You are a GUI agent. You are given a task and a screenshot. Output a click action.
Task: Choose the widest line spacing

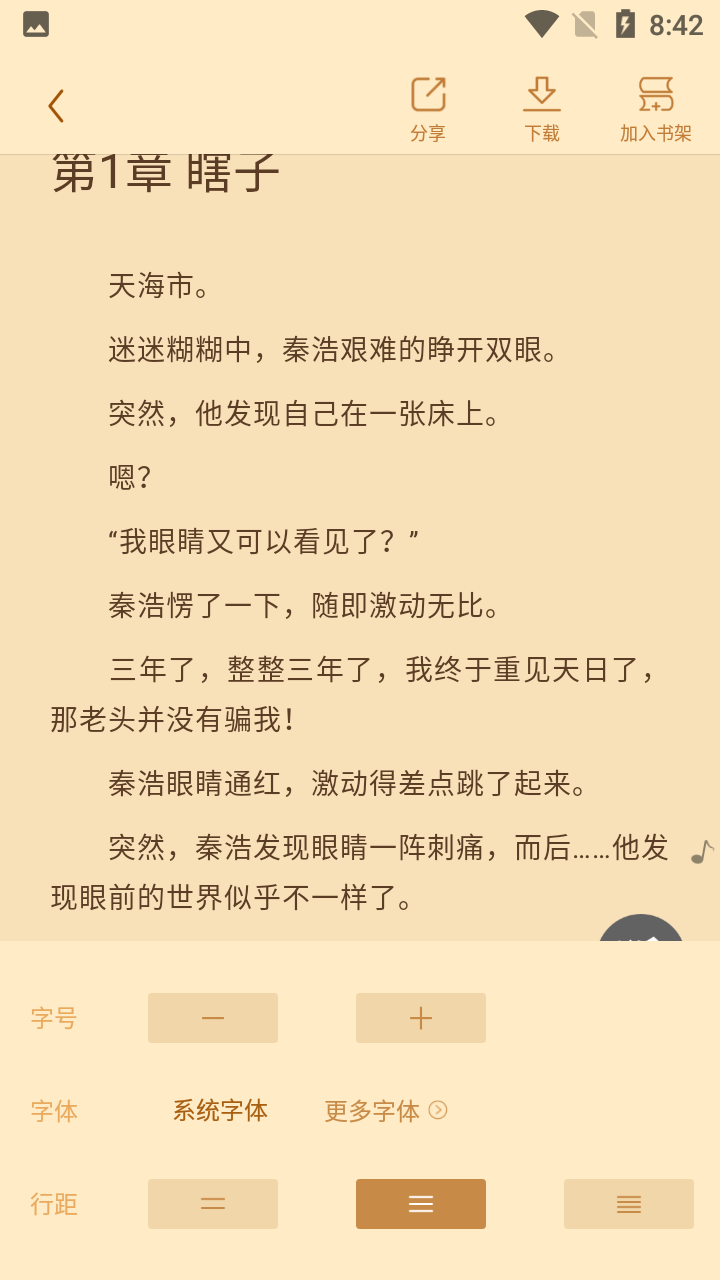point(213,1204)
